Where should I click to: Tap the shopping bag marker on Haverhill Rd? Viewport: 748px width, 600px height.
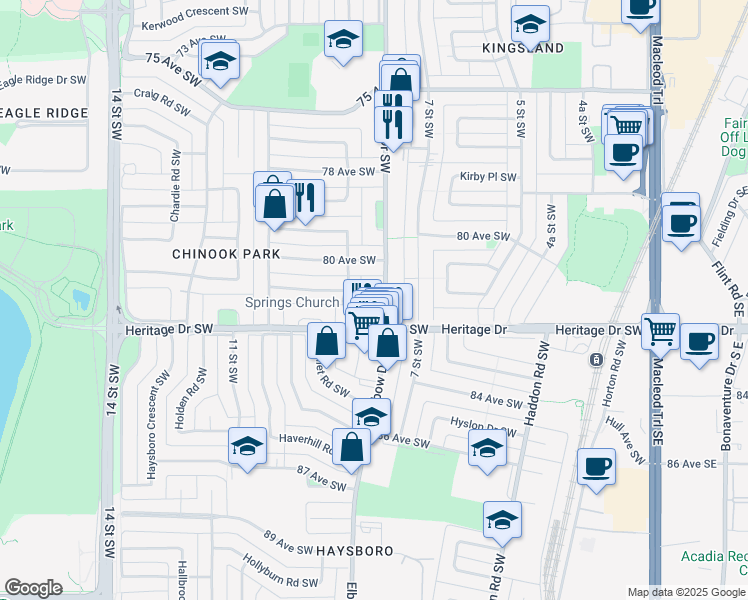[x=352, y=447]
